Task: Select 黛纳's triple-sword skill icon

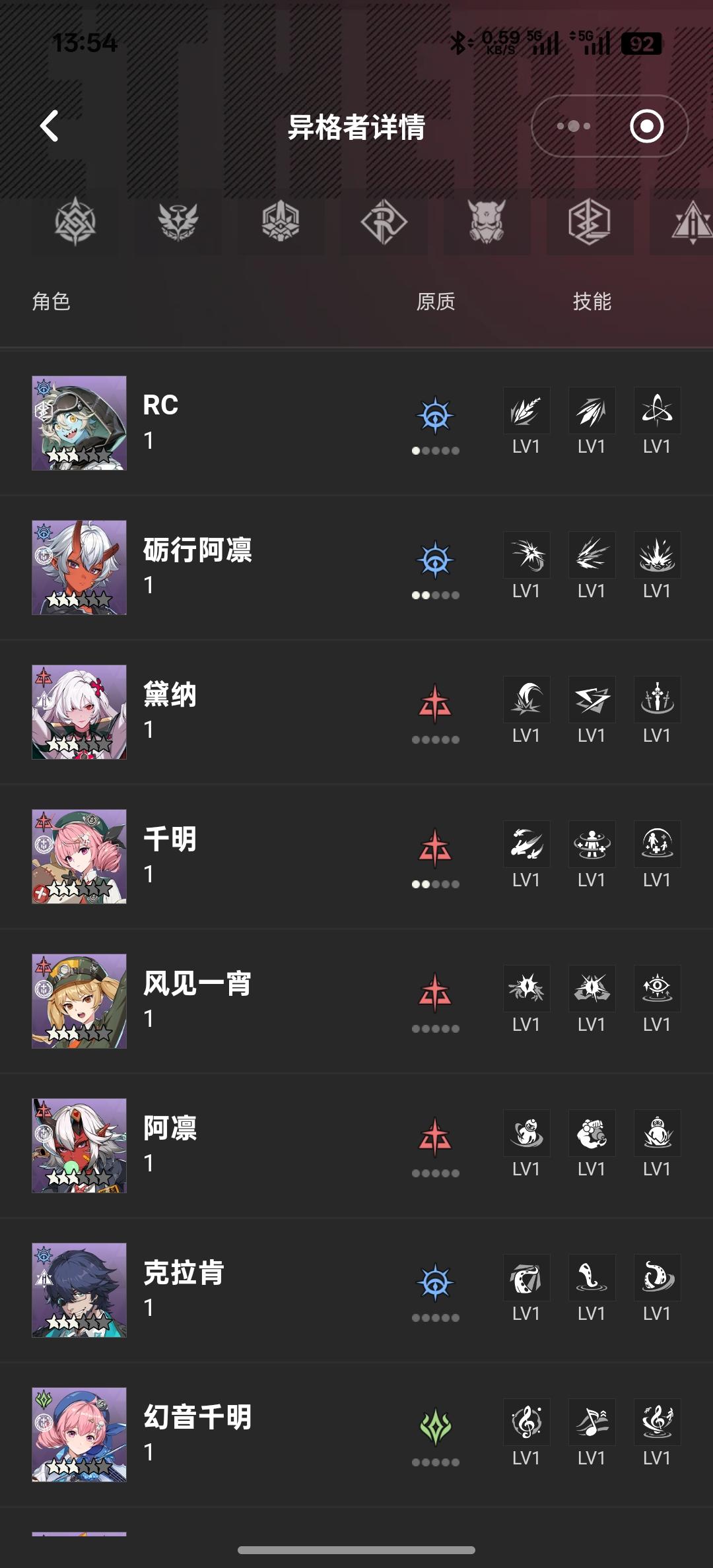Action: (x=656, y=700)
